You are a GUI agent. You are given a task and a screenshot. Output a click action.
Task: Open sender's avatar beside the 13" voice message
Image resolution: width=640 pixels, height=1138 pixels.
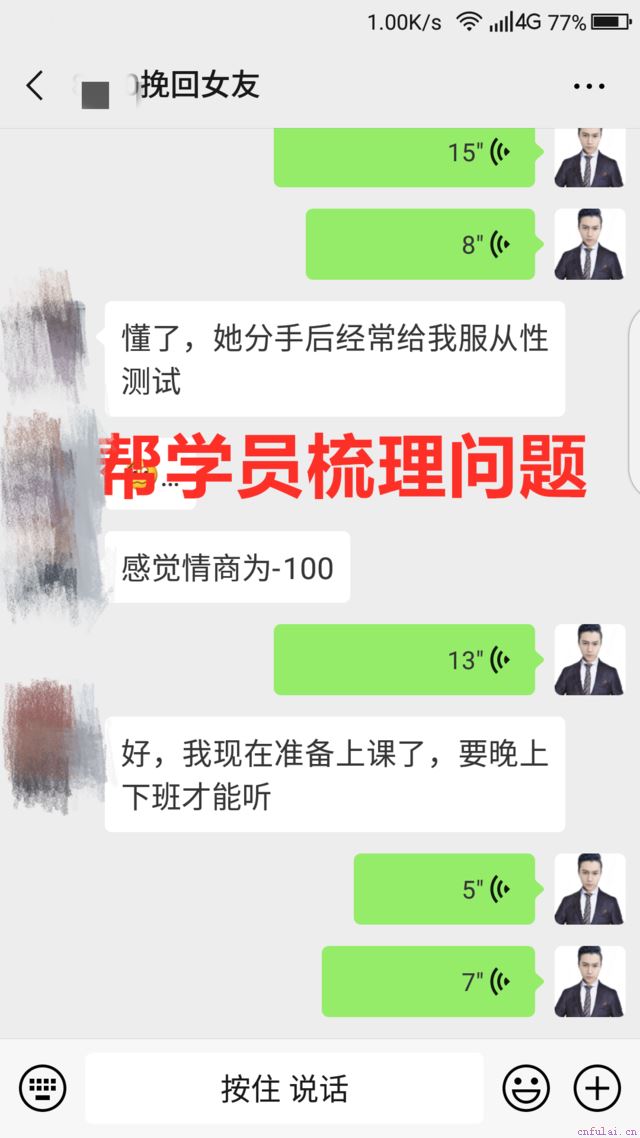pos(589,660)
